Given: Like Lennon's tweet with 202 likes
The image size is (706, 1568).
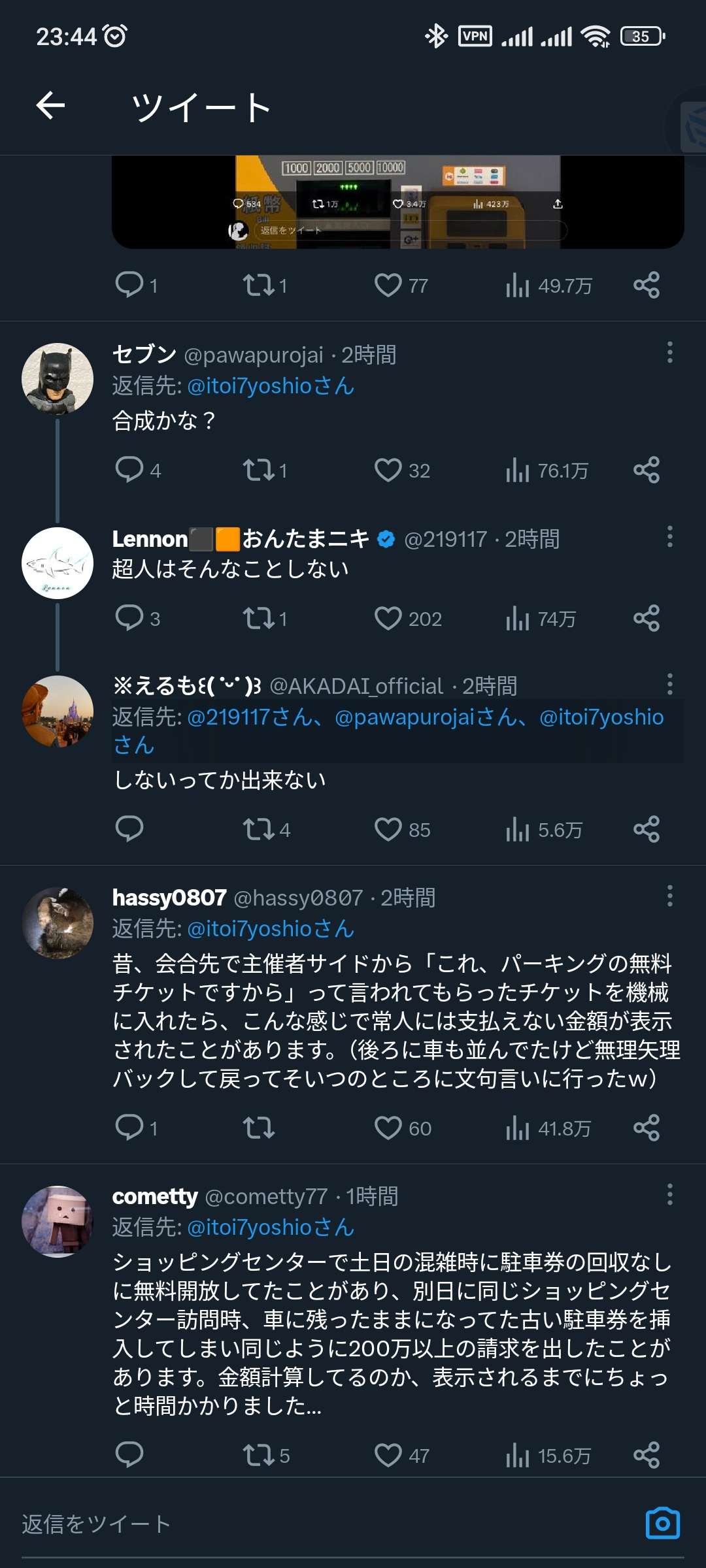Looking at the screenshot, I should click(x=388, y=618).
